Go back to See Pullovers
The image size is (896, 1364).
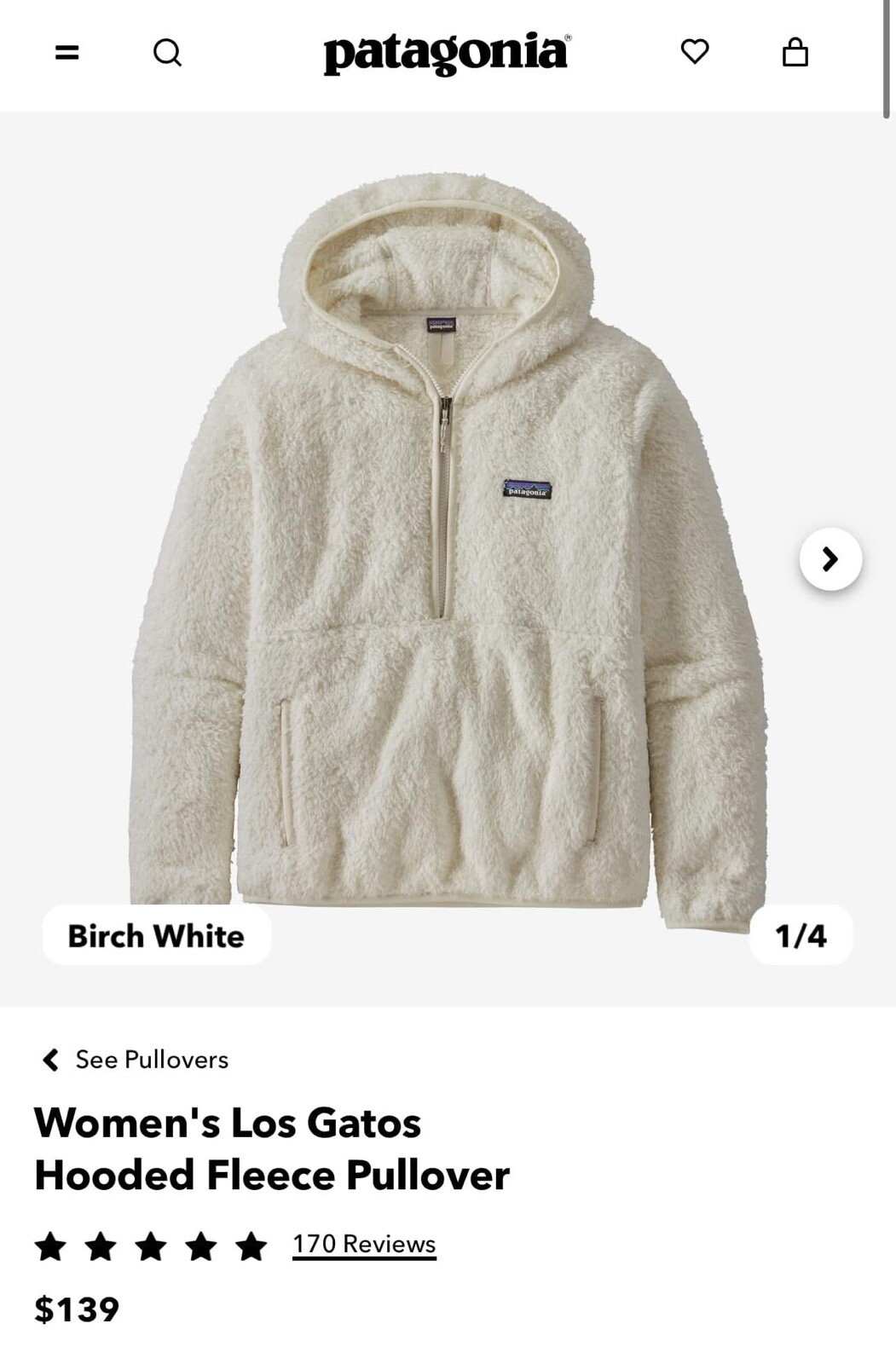[135, 1060]
